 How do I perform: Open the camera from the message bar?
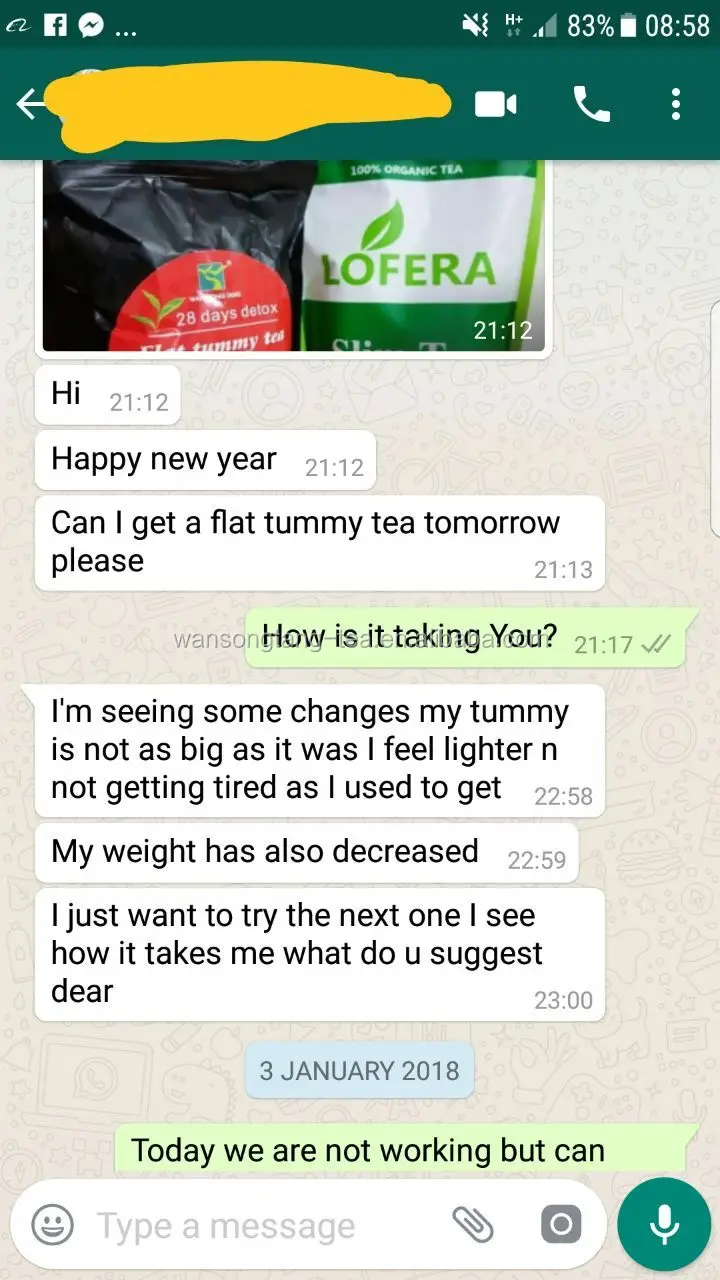tap(561, 1224)
